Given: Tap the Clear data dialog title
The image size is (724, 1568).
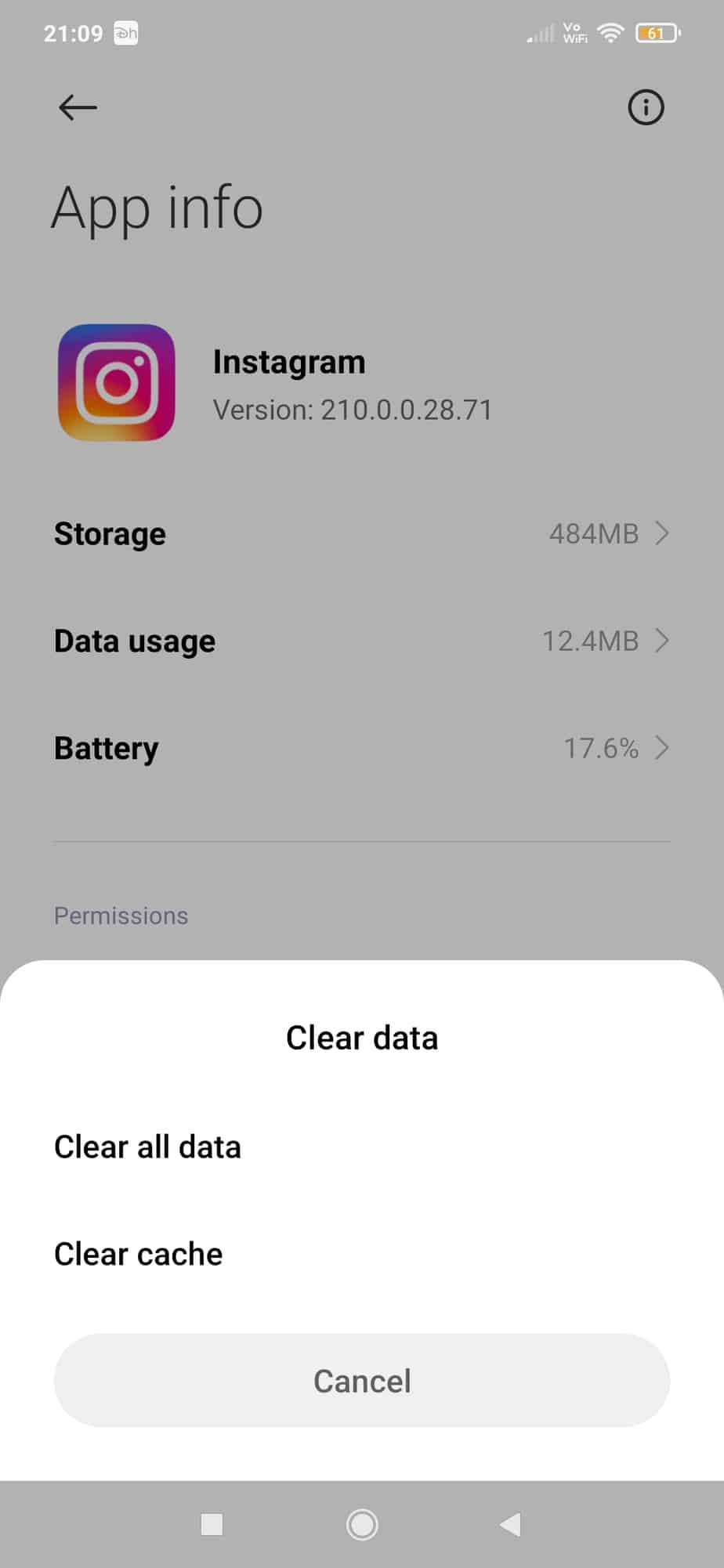Looking at the screenshot, I should coord(361,1037).
